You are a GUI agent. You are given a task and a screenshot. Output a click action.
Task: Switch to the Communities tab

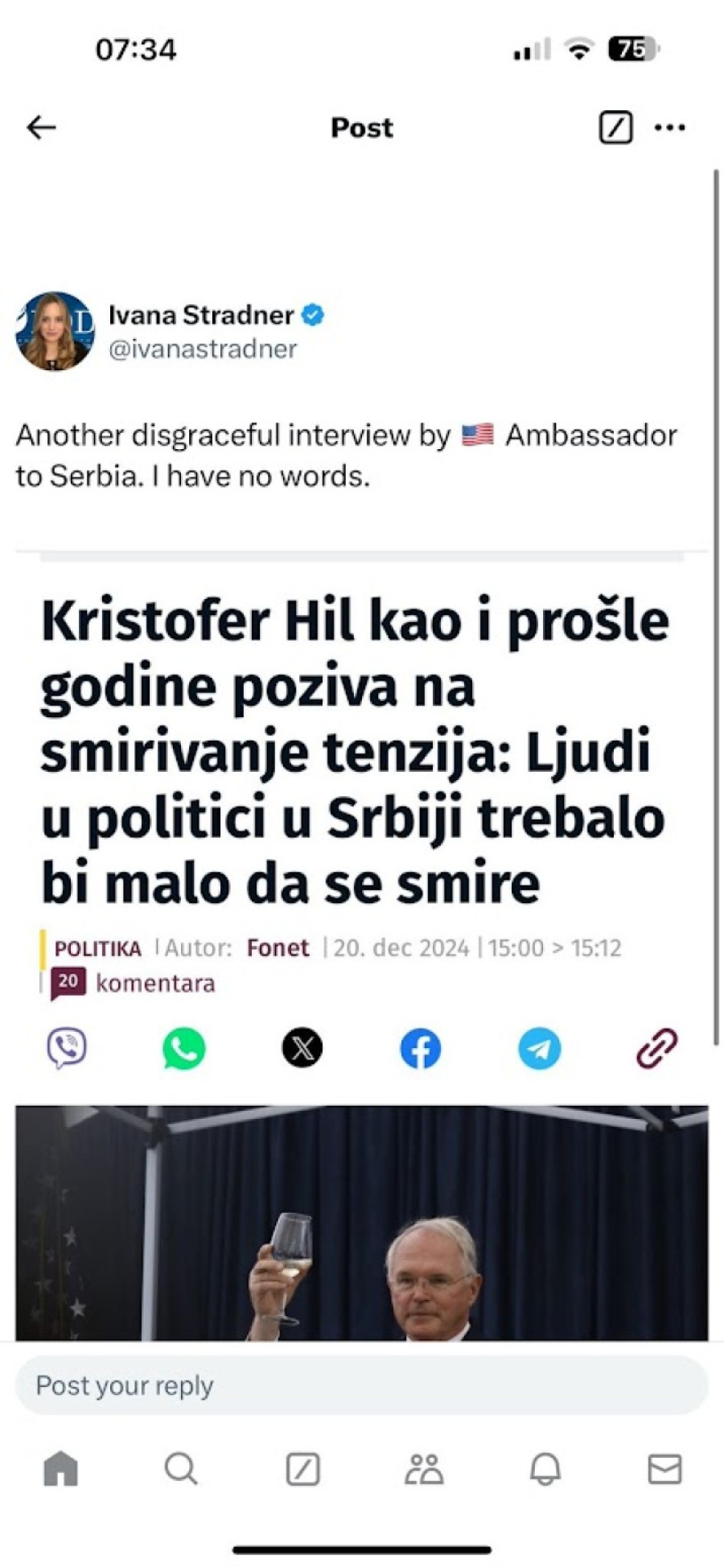tap(424, 1469)
